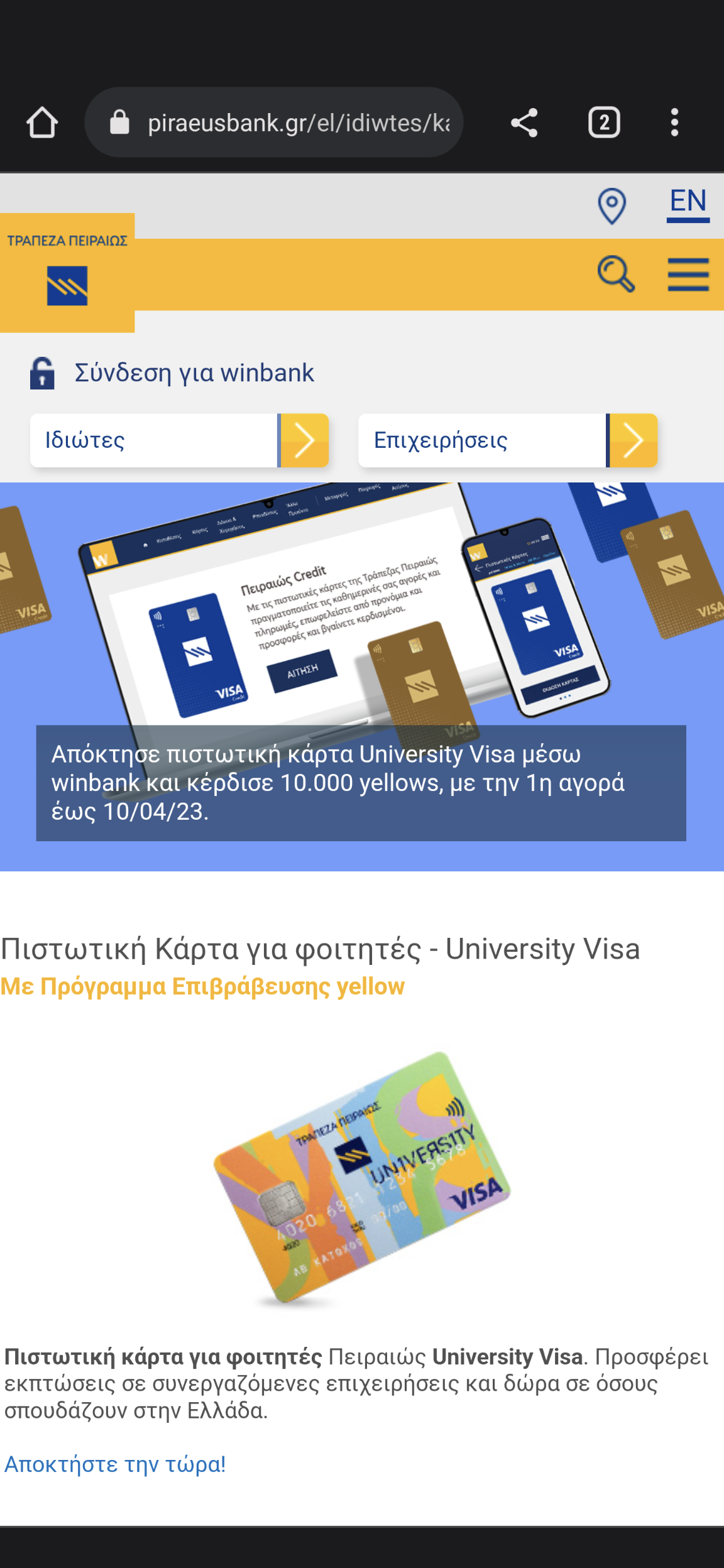Open the site search magnifier

click(x=616, y=274)
